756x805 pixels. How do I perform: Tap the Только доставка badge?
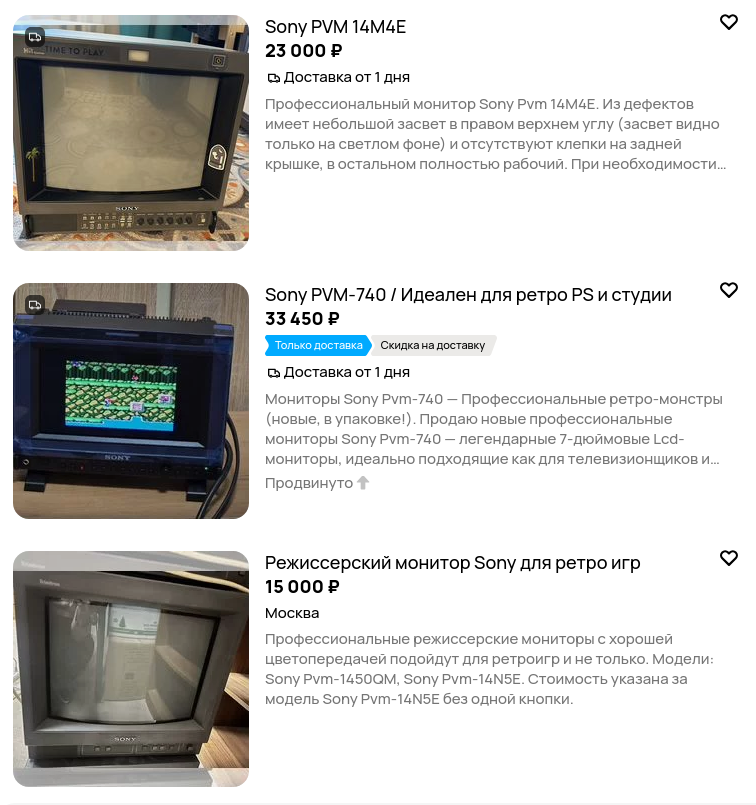(x=318, y=346)
